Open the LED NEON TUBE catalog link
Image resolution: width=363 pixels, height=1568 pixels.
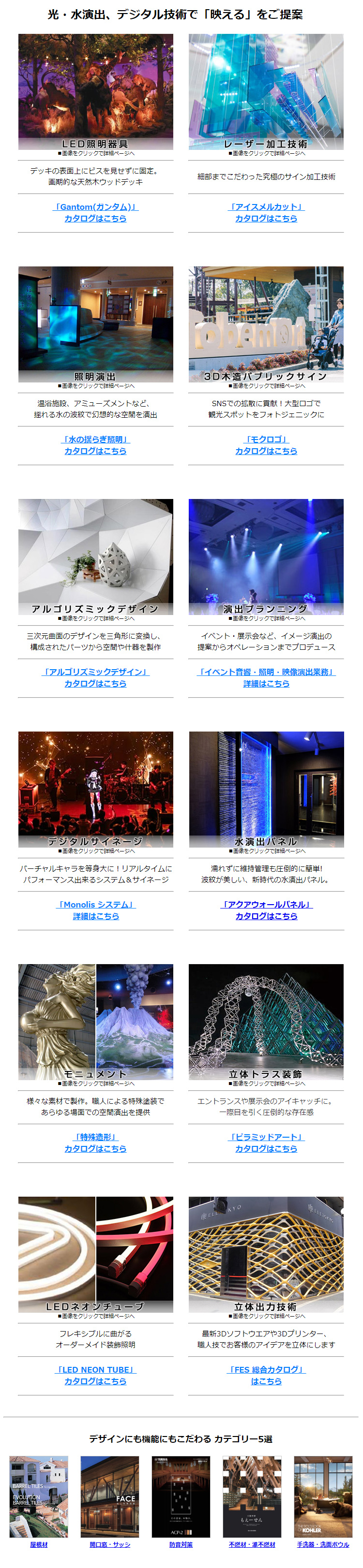[96, 1375]
